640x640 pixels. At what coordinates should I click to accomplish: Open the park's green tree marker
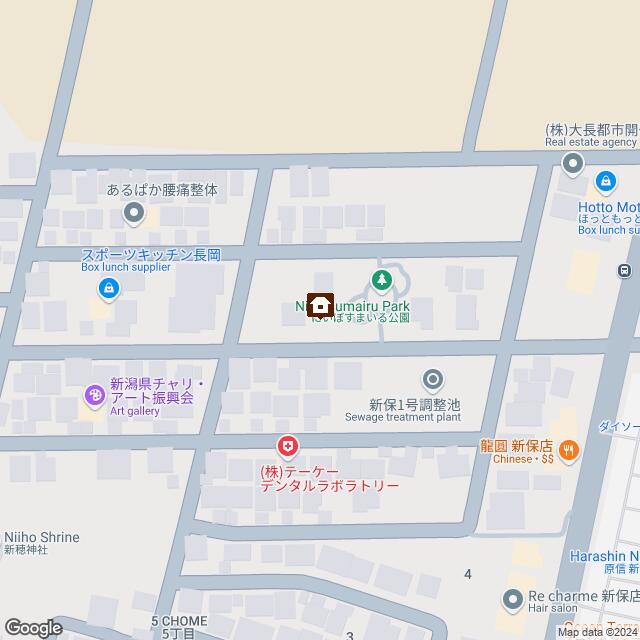(380, 280)
